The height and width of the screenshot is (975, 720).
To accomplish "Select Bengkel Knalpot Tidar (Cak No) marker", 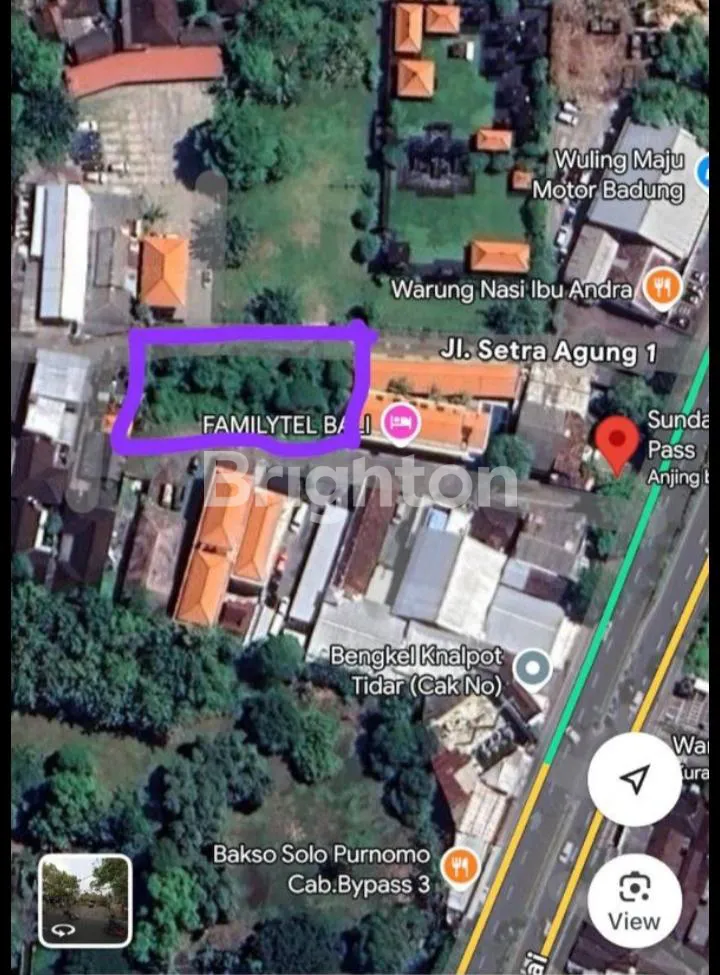I will click(x=533, y=668).
